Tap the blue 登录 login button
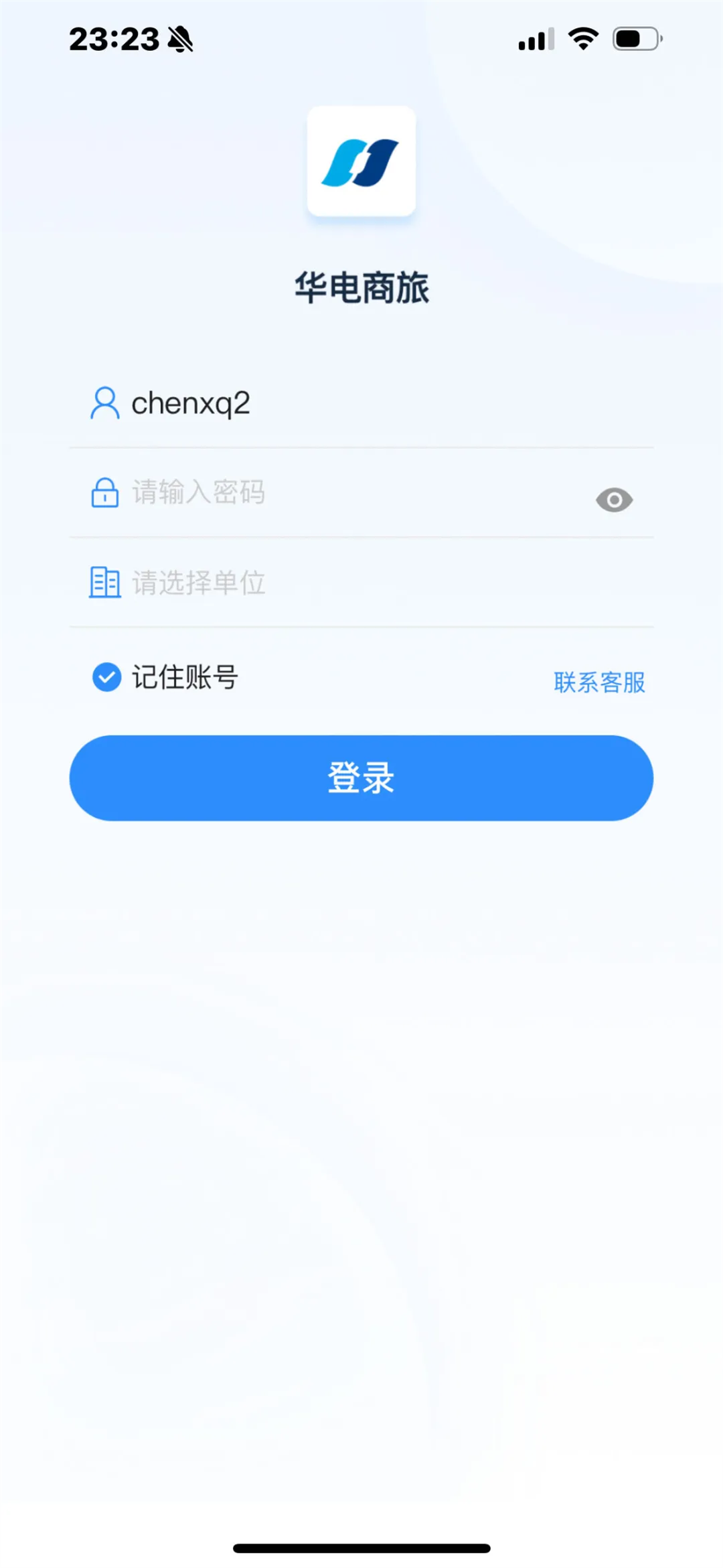 tap(361, 778)
